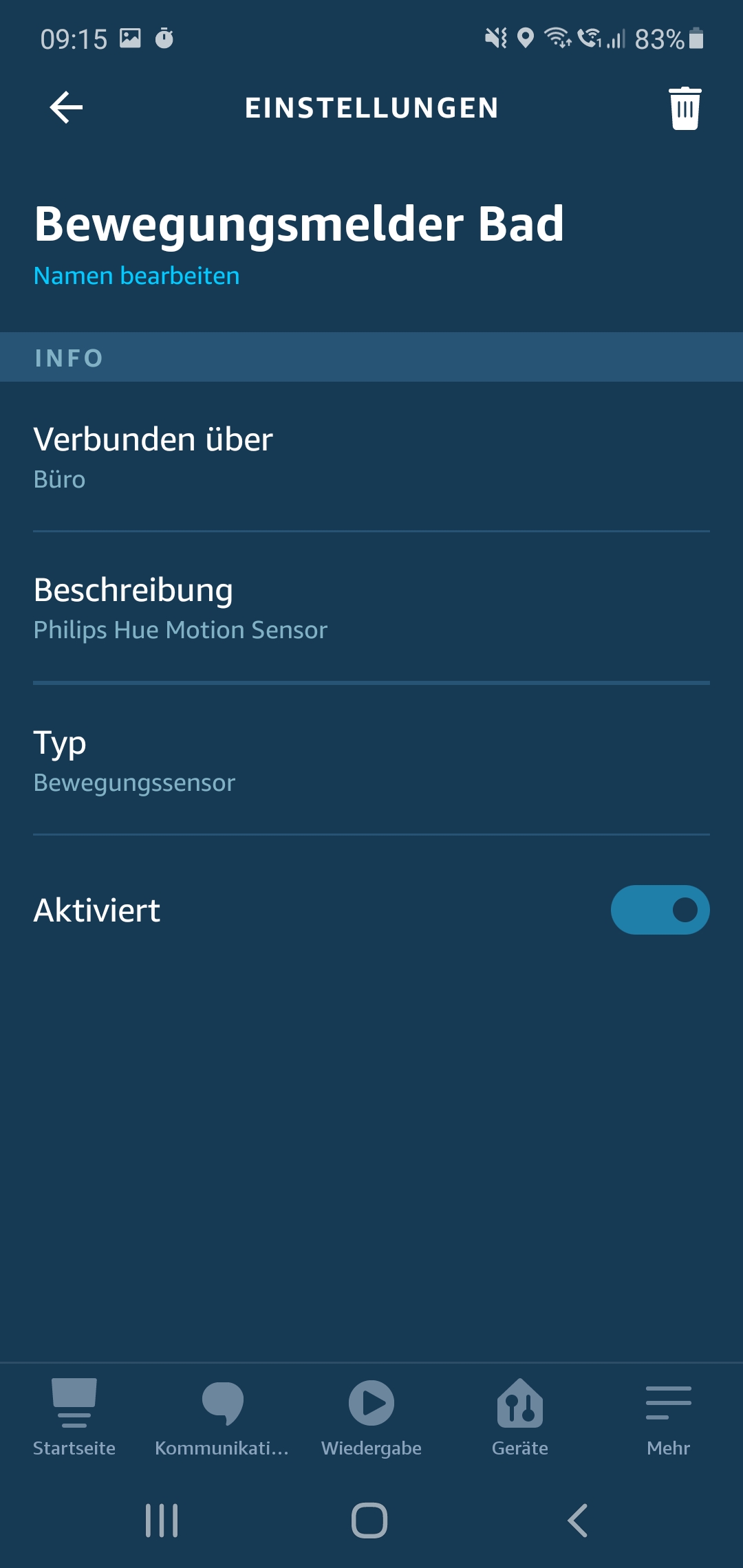Go back using the top arrow
This screenshot has height=1568, width=743.
tap(67, 108)
